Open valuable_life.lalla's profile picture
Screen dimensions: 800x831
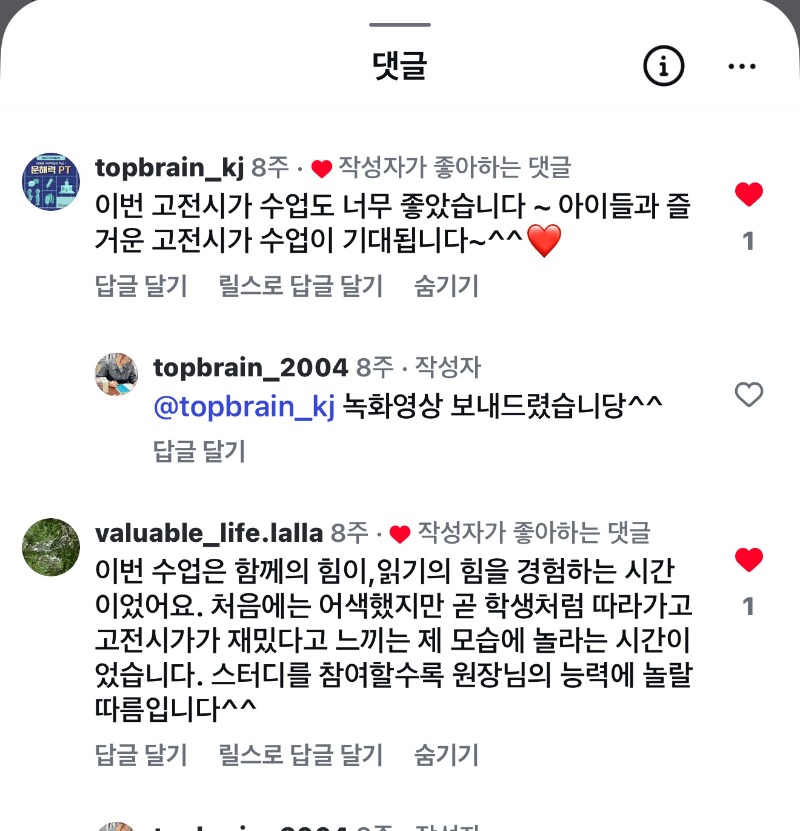click(x=50, y=547)
